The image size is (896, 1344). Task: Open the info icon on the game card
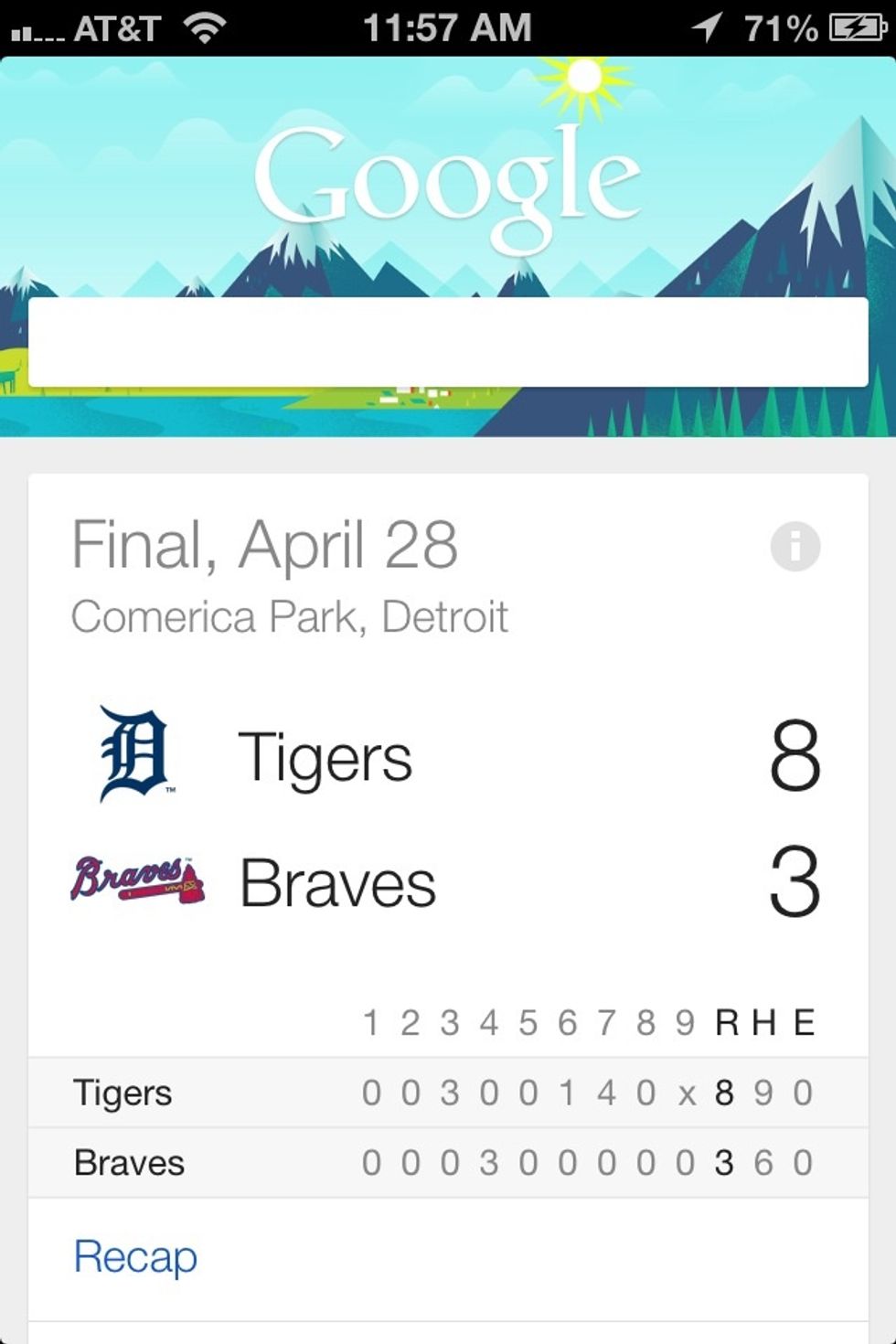(795, 547)
